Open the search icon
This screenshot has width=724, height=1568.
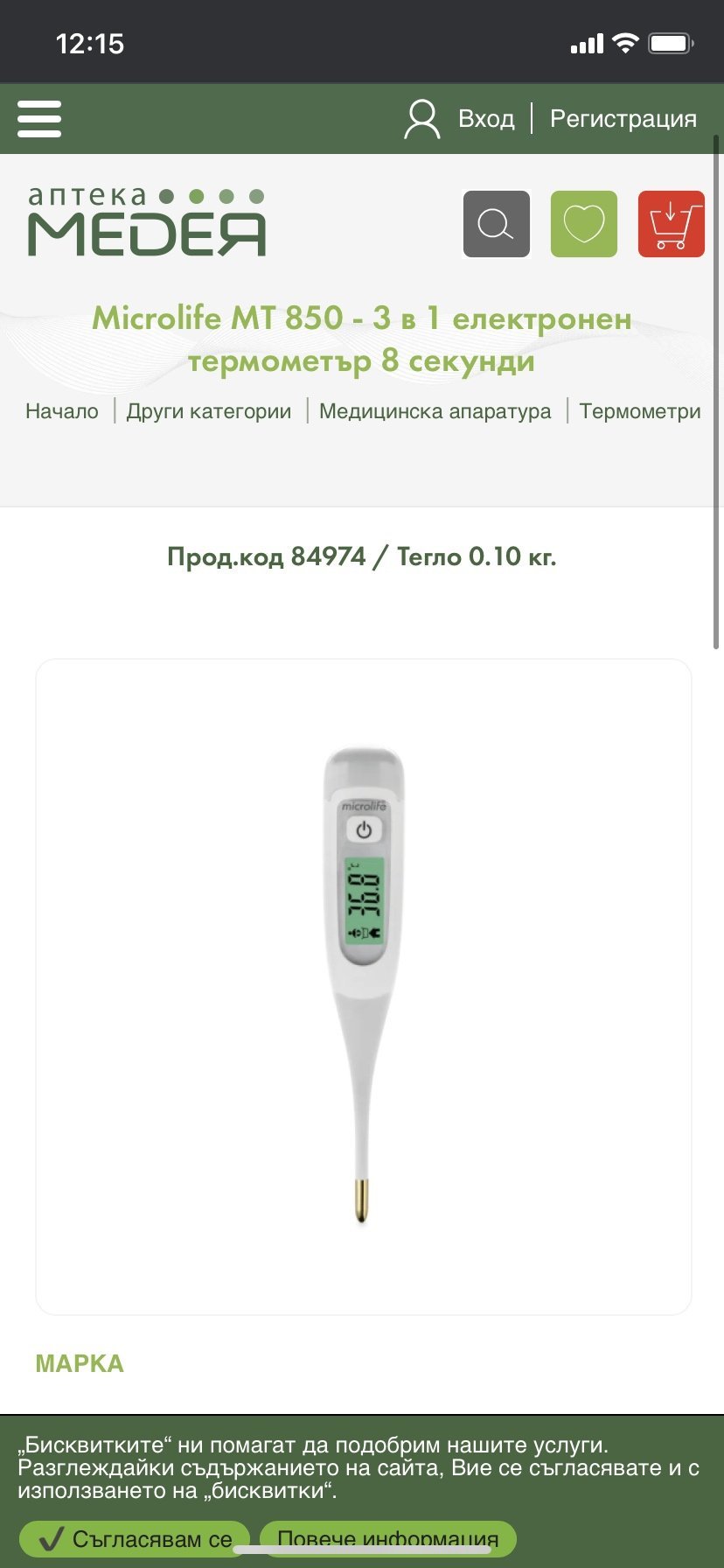click(x=496, y=224)
